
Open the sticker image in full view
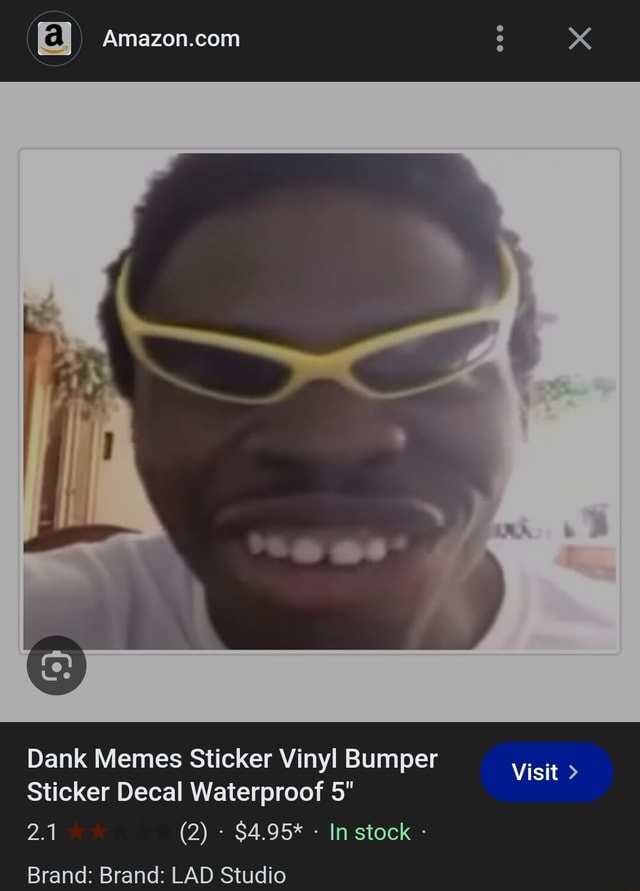pyautogui.click(x=320, y=400)
